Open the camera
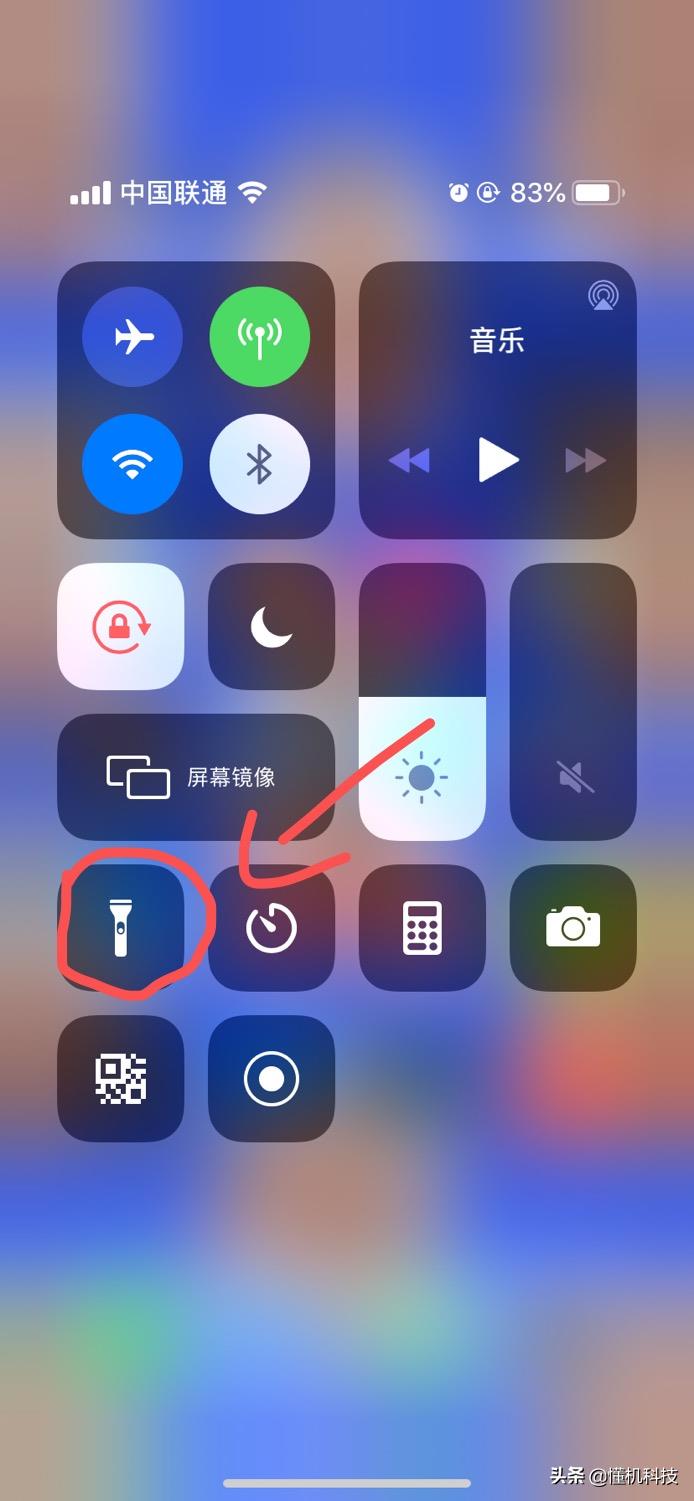The height and width of the screenshot is (1501, 694). (x=573, y=927)
